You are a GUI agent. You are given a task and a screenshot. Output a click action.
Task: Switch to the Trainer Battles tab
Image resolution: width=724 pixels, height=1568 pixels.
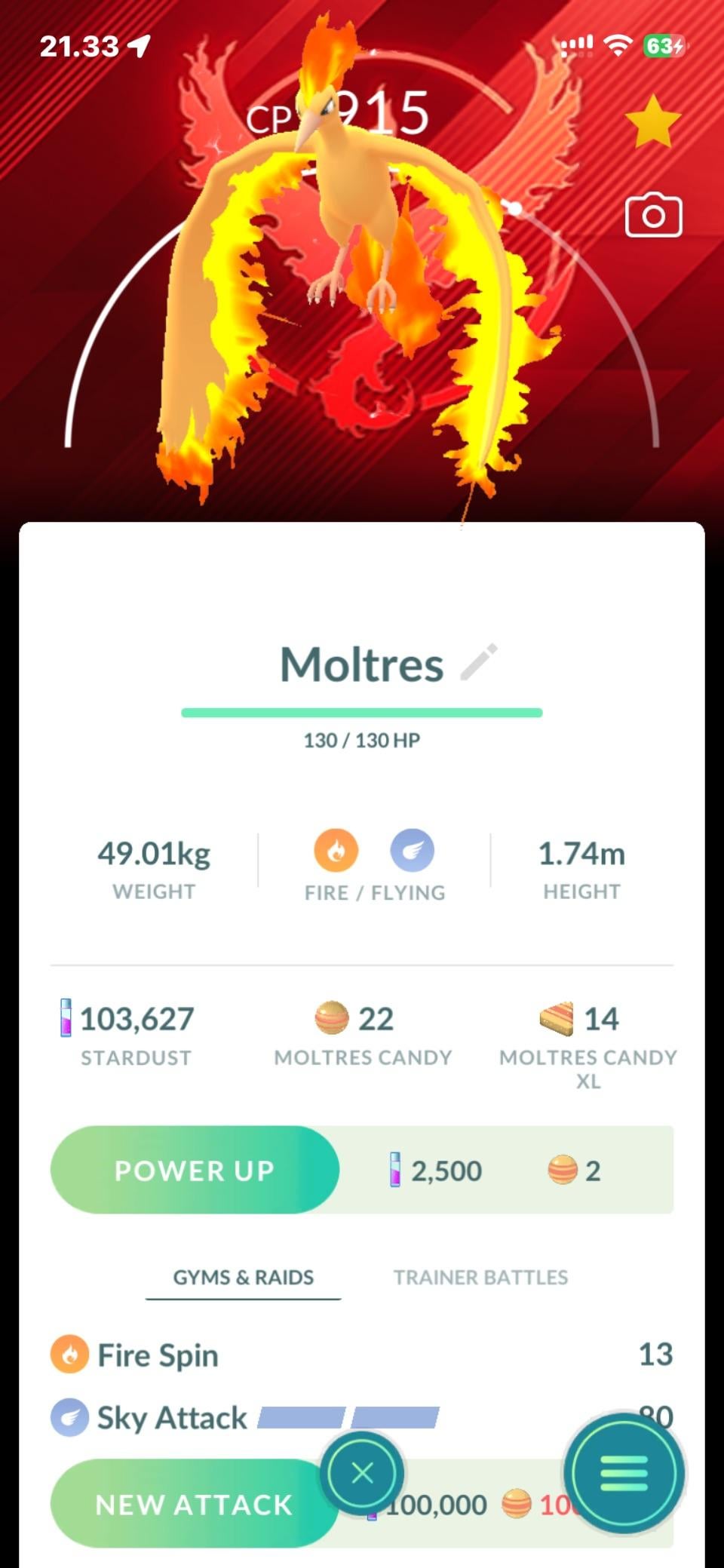[x=480, y=1277]
